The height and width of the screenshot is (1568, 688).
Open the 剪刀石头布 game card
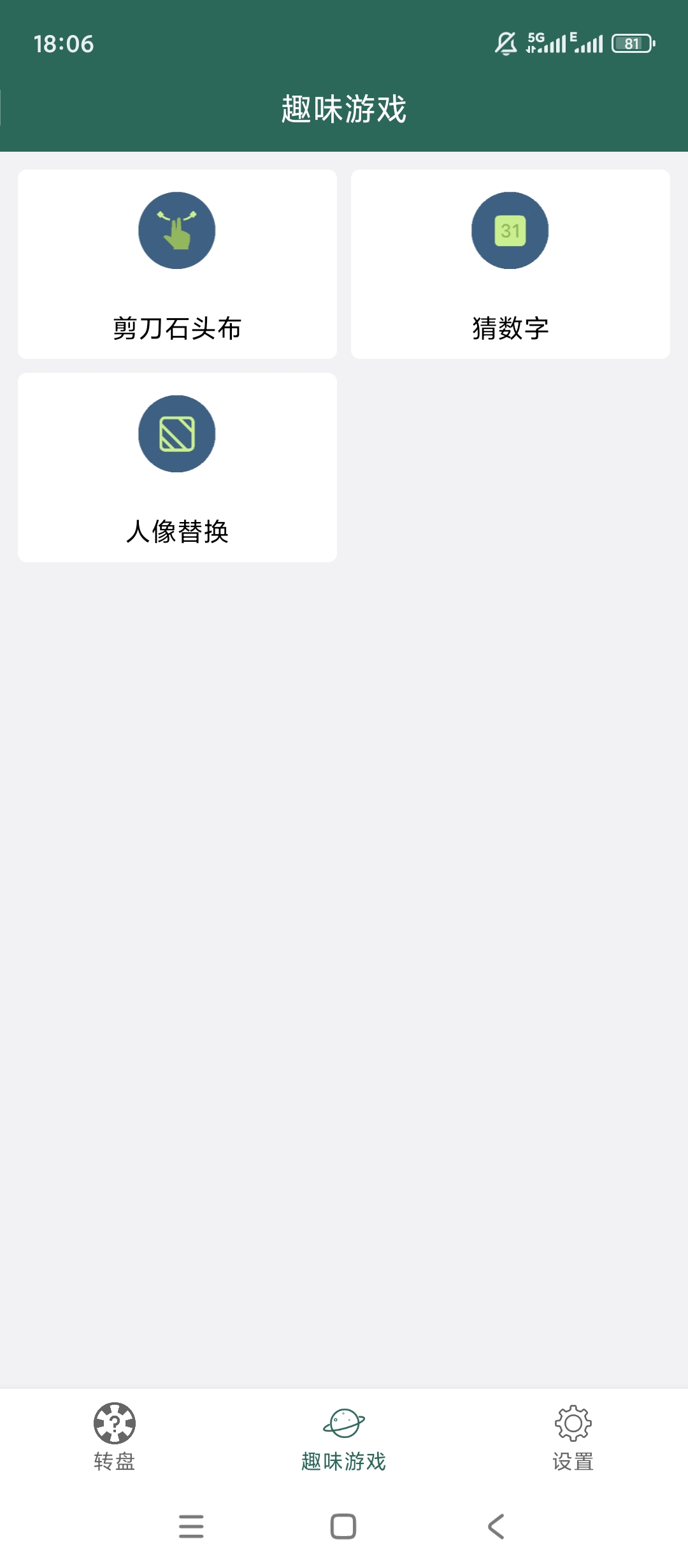tap(177, 264)
